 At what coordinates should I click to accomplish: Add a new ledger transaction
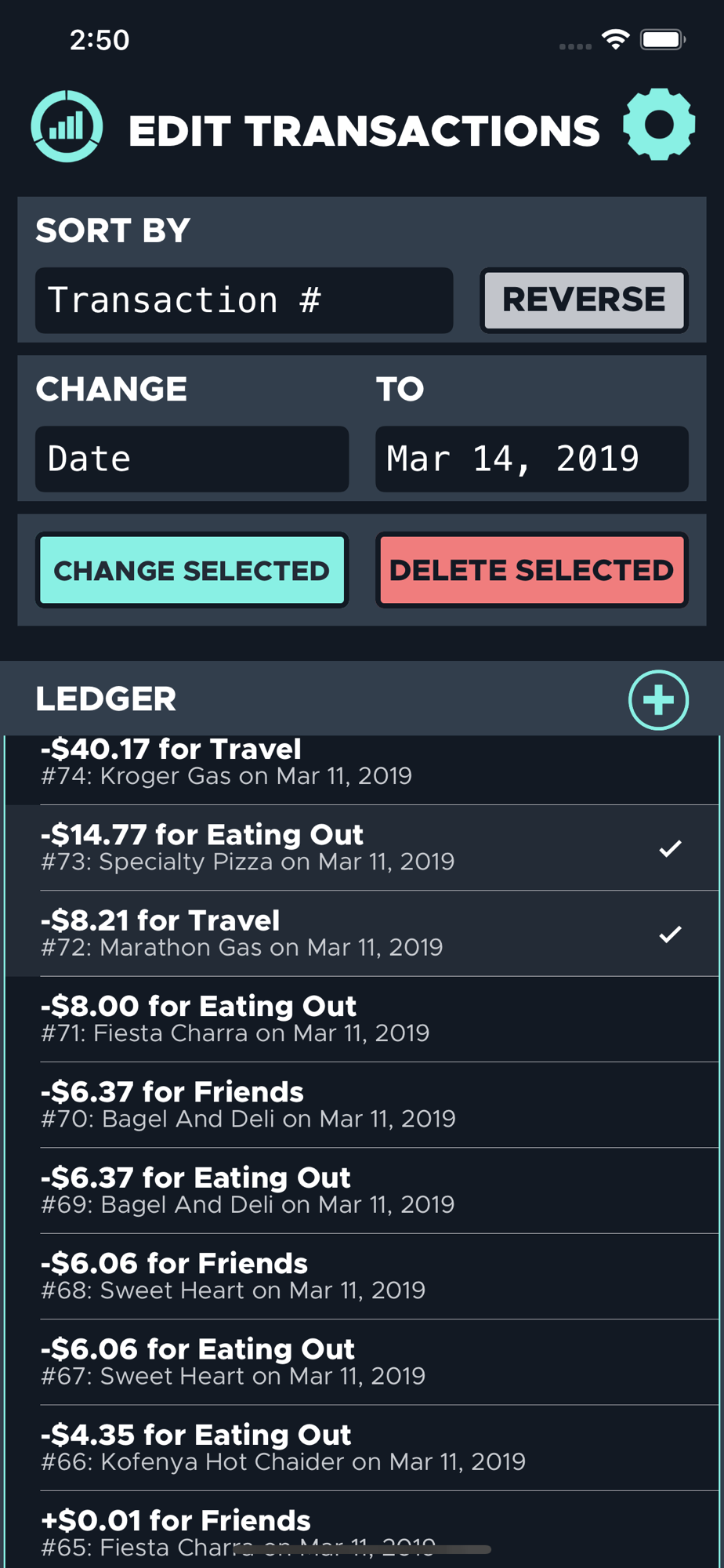click(658, 700)
